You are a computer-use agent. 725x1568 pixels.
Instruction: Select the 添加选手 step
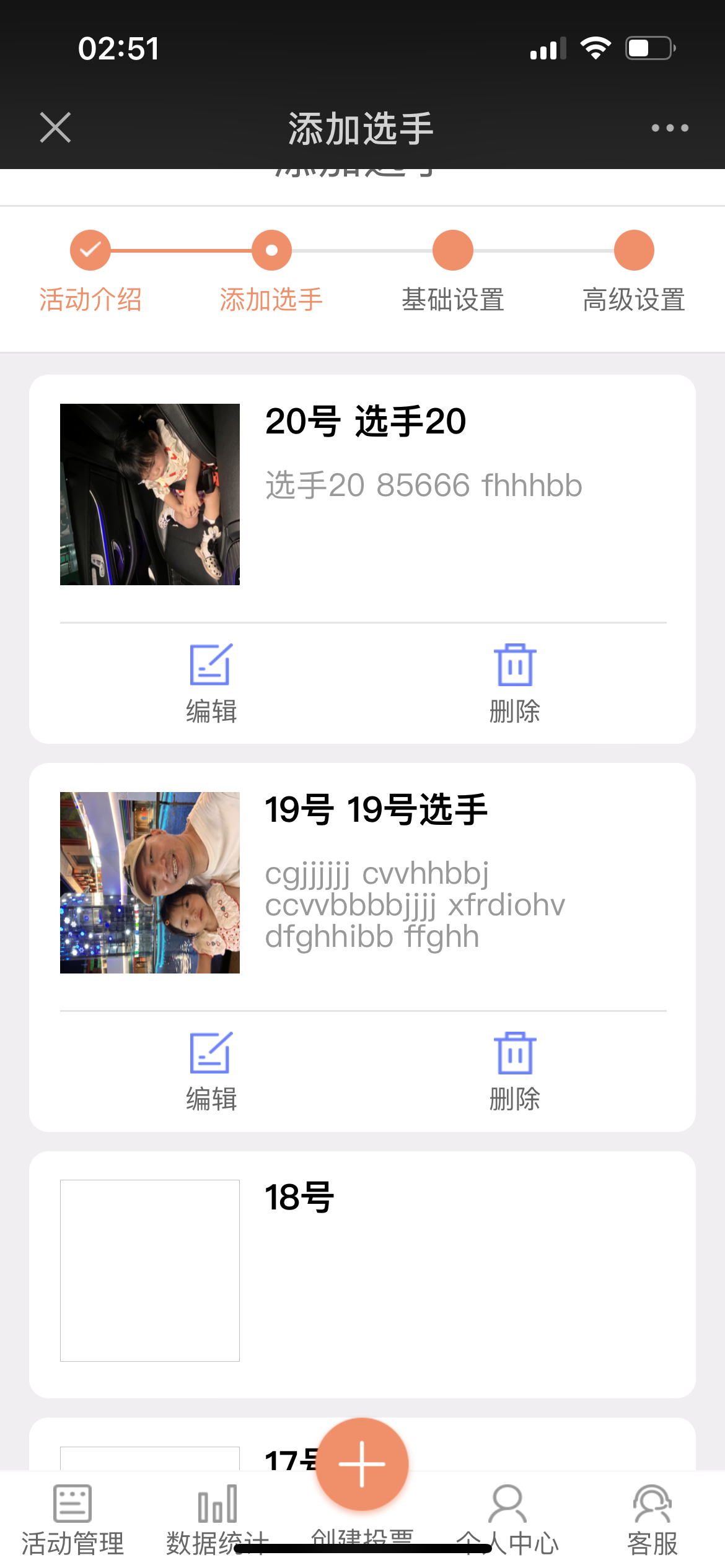tap(271, 271)
